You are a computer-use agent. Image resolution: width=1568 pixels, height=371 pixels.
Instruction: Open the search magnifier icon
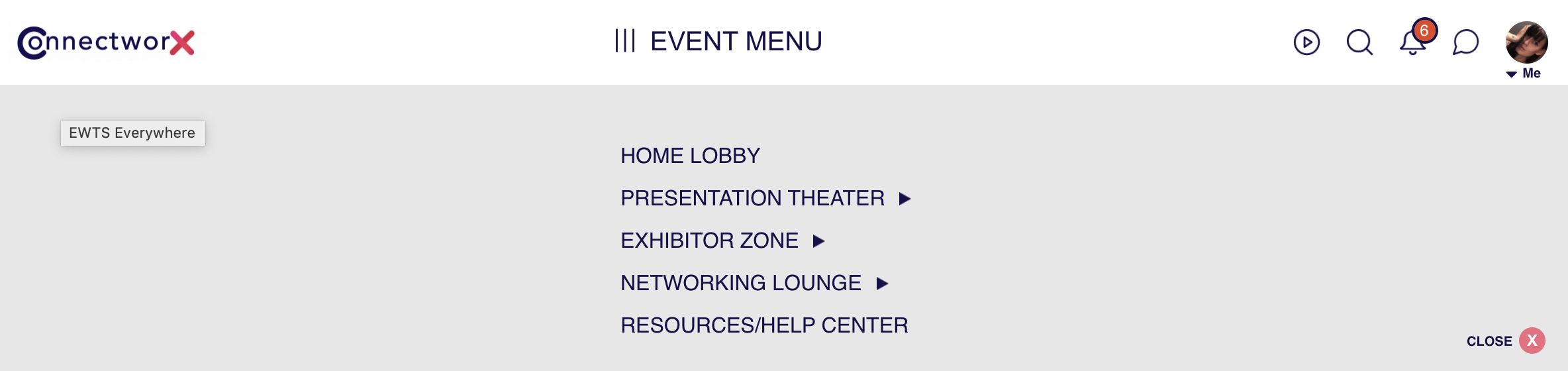click(x=1359, y=42)
